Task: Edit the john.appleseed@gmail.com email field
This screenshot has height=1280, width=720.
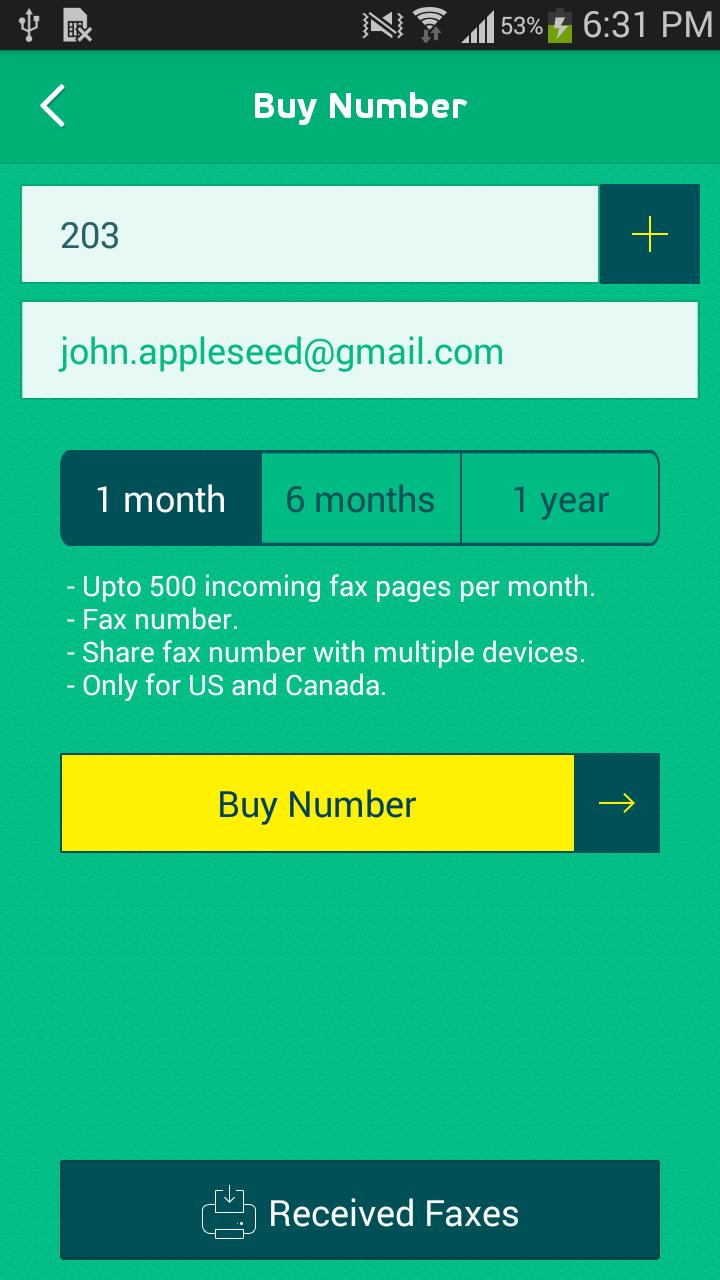Action: [360, 351]
